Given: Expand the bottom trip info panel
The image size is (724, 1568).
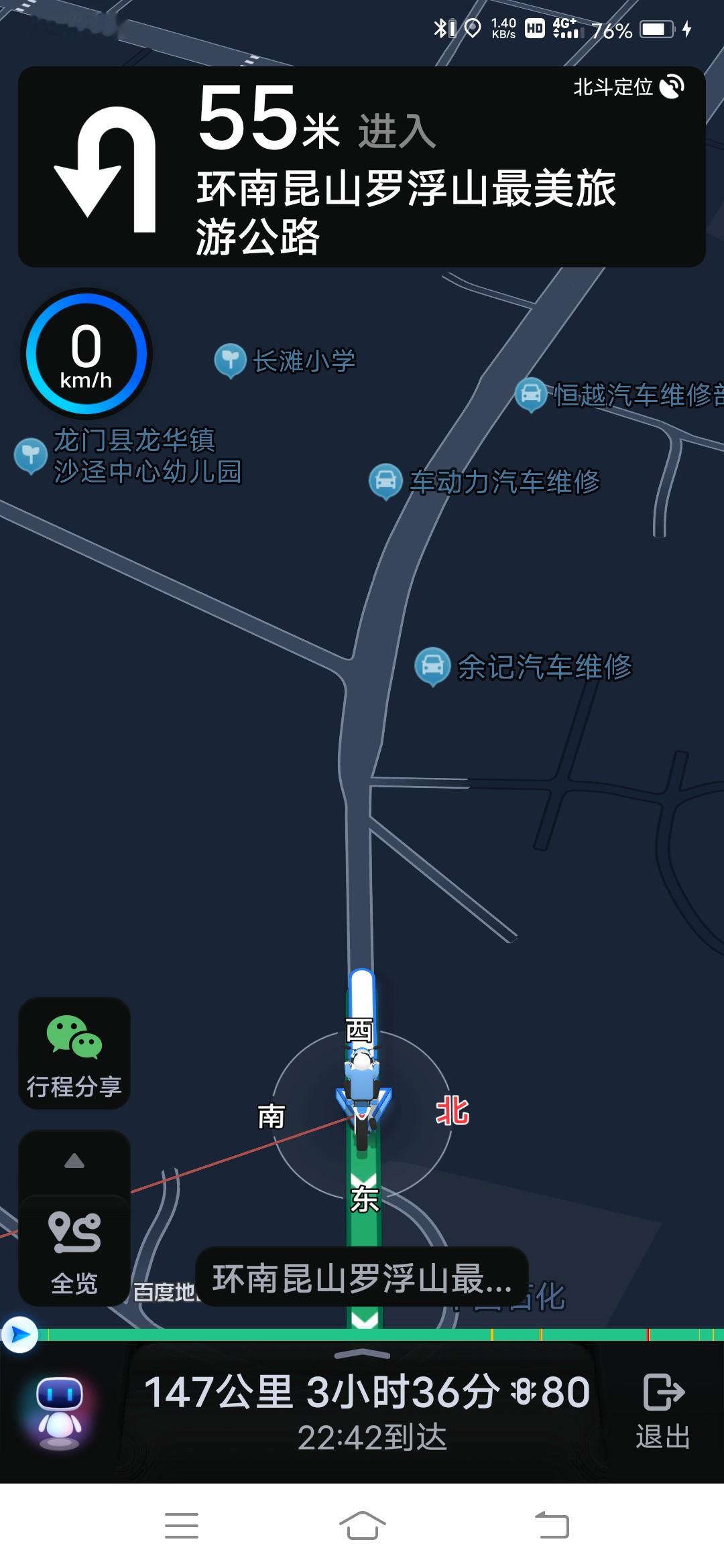Looking at the screenshot, I should coord(362,1355).
